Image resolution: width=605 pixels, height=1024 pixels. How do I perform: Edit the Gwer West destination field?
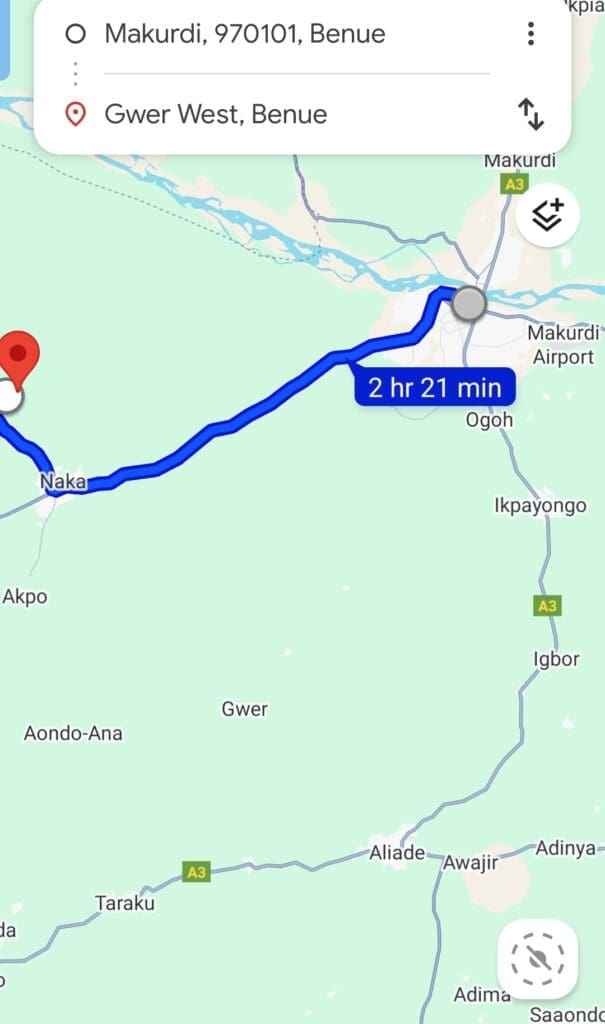215,114
